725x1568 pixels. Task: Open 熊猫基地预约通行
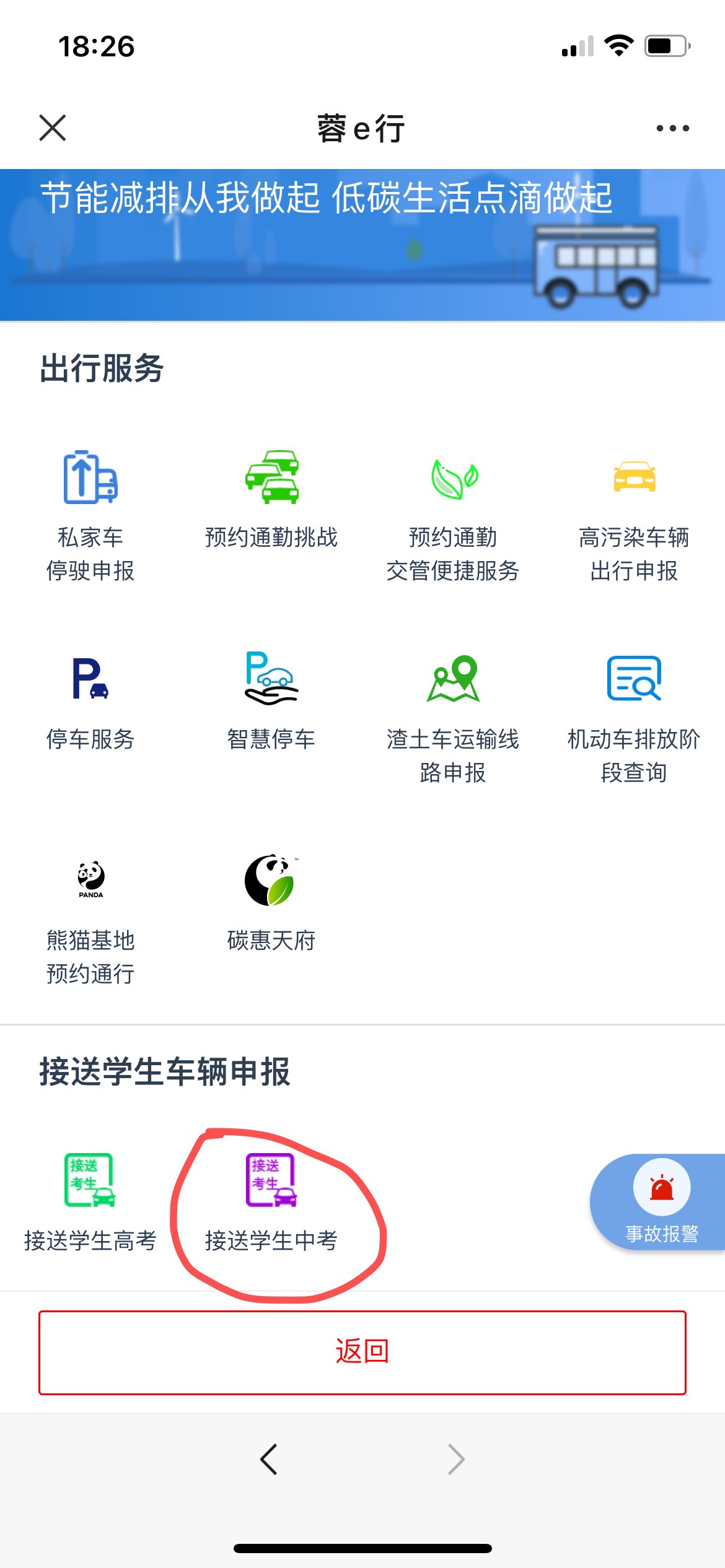[x=90, y=921]
